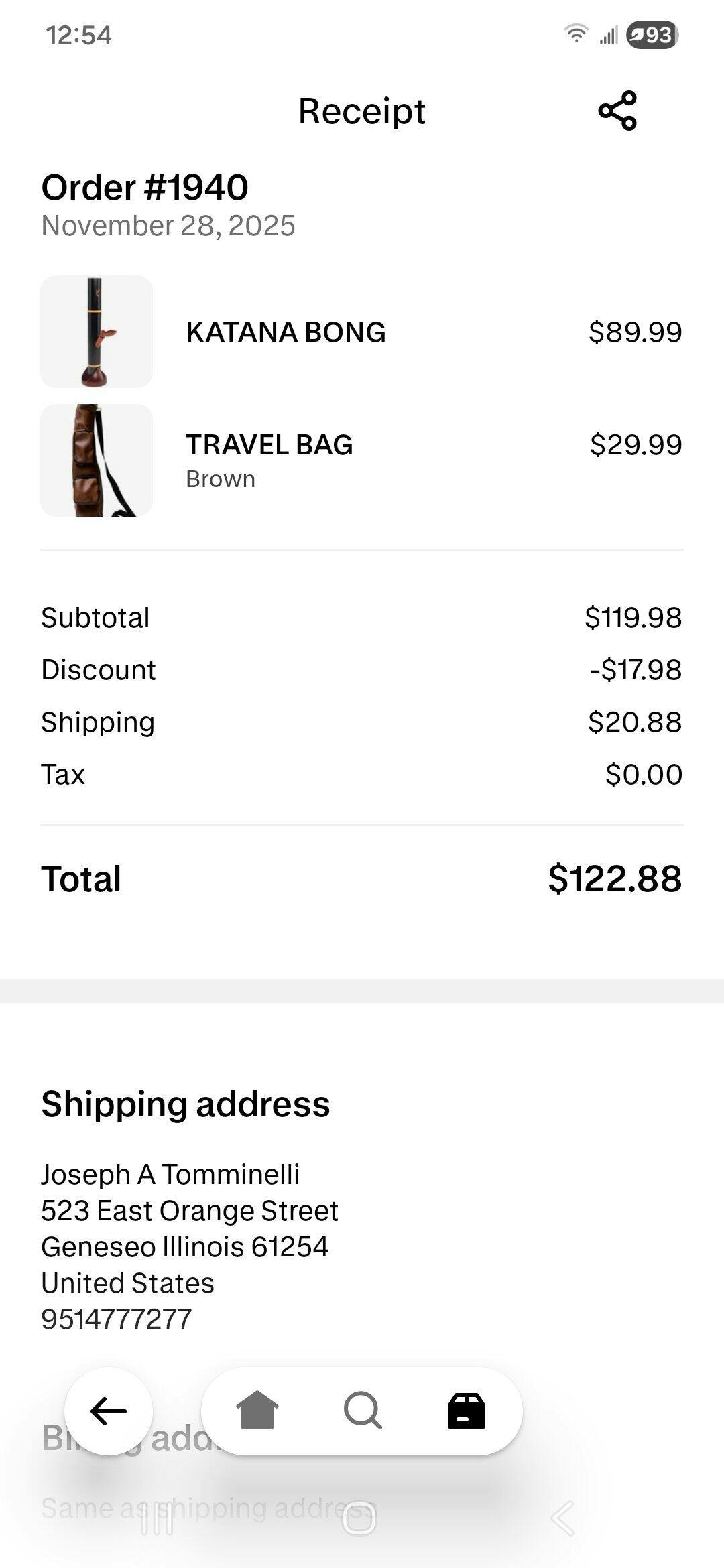Image resolution: width=724 pixels, height=1568 pixels.
Task: View the Travel Bag product thumbnail
Action: pyautogui.click(x=97, y=460)
